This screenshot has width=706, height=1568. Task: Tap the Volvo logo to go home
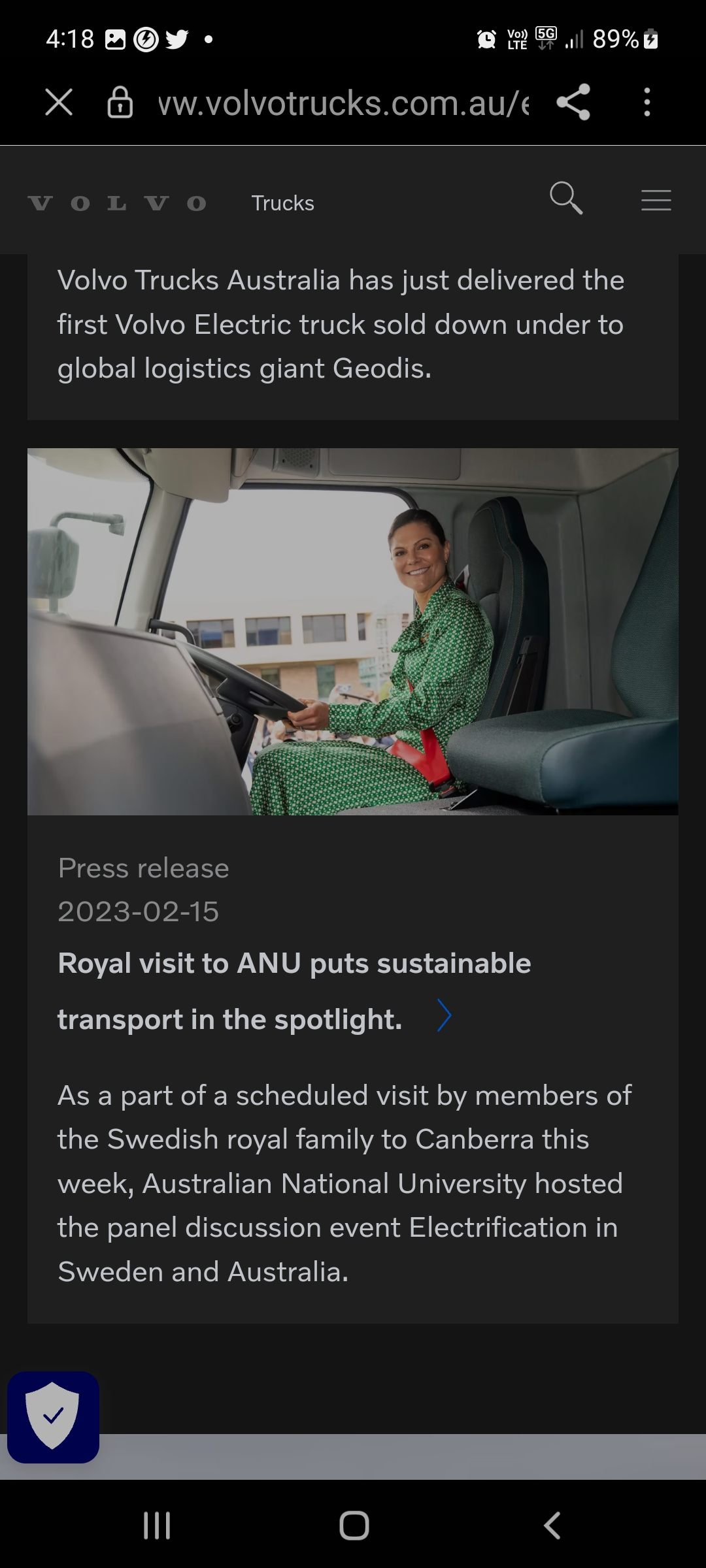coord(118,203)
